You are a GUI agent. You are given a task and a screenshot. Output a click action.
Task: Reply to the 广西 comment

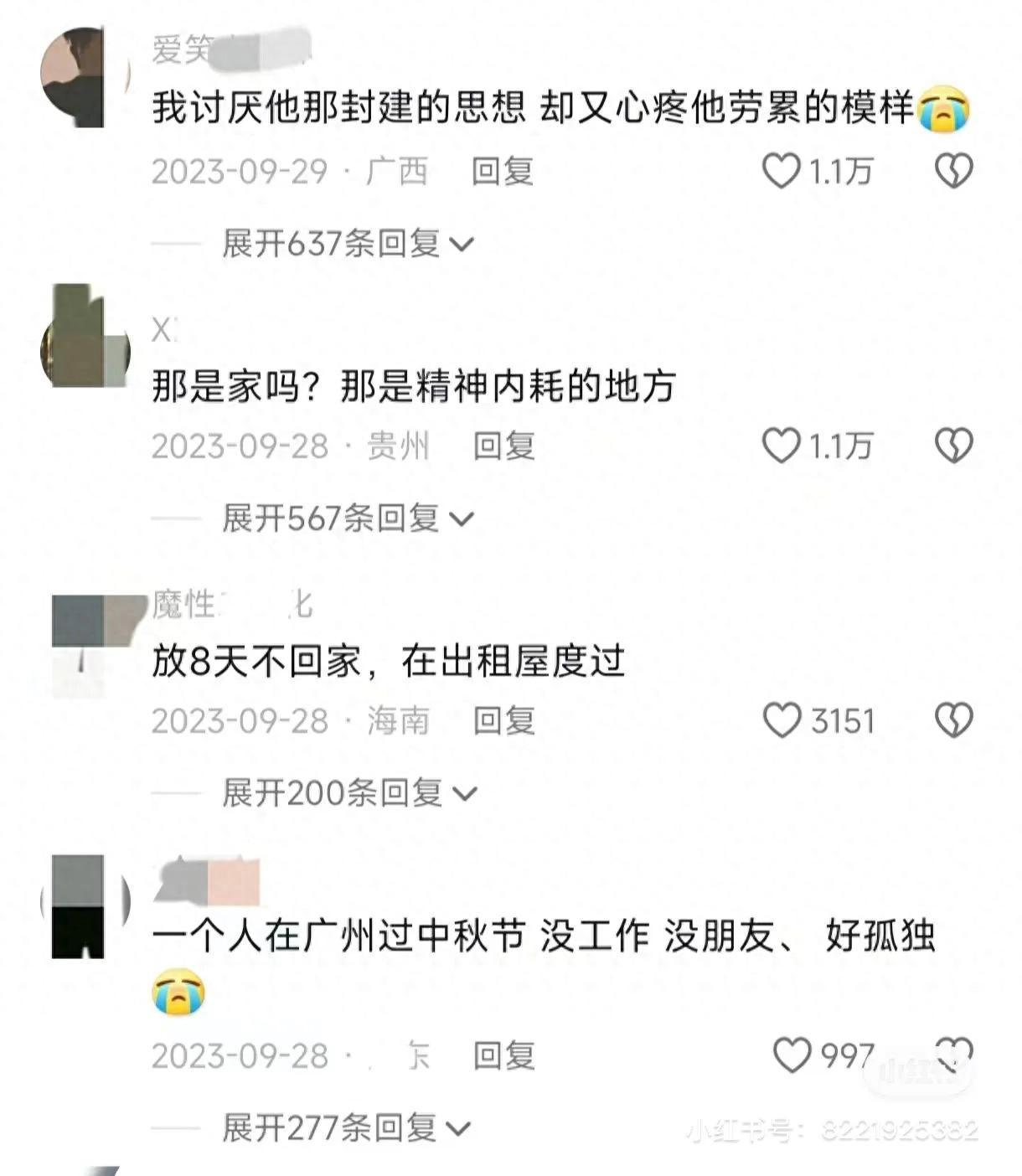(502, 172)
